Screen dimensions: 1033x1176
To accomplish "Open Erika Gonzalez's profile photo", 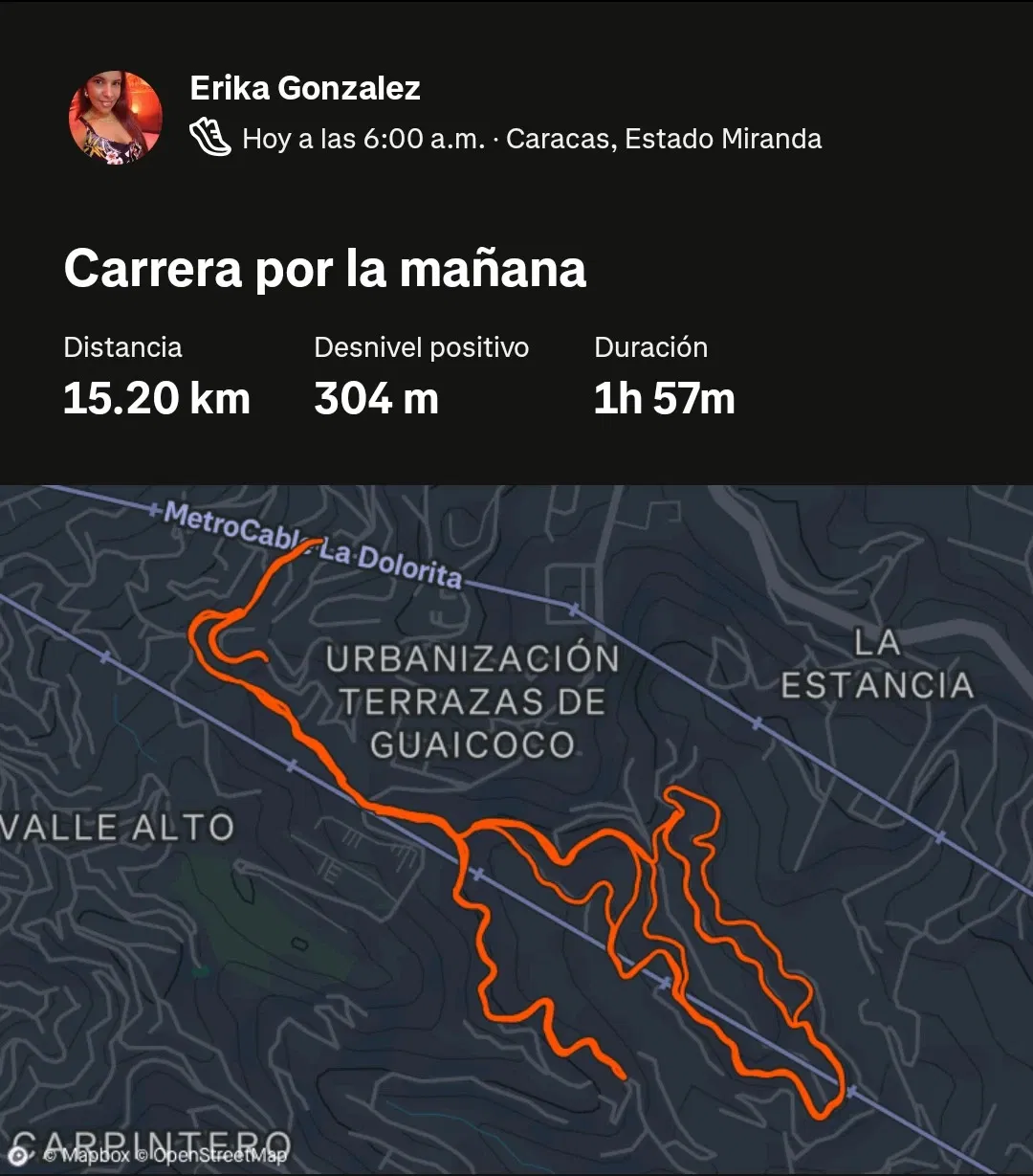I will [x=115, y=118].
